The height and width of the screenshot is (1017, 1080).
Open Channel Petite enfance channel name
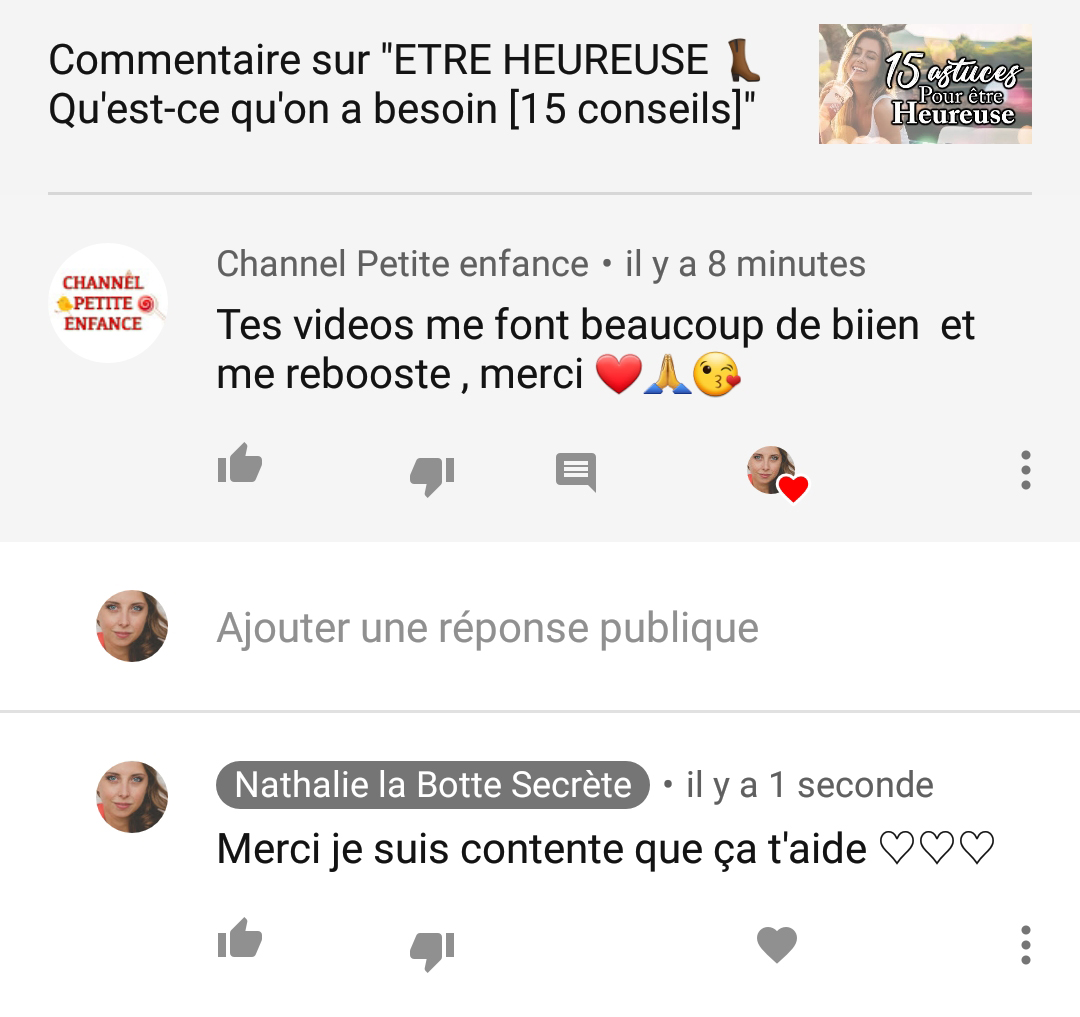coord(402,264)
